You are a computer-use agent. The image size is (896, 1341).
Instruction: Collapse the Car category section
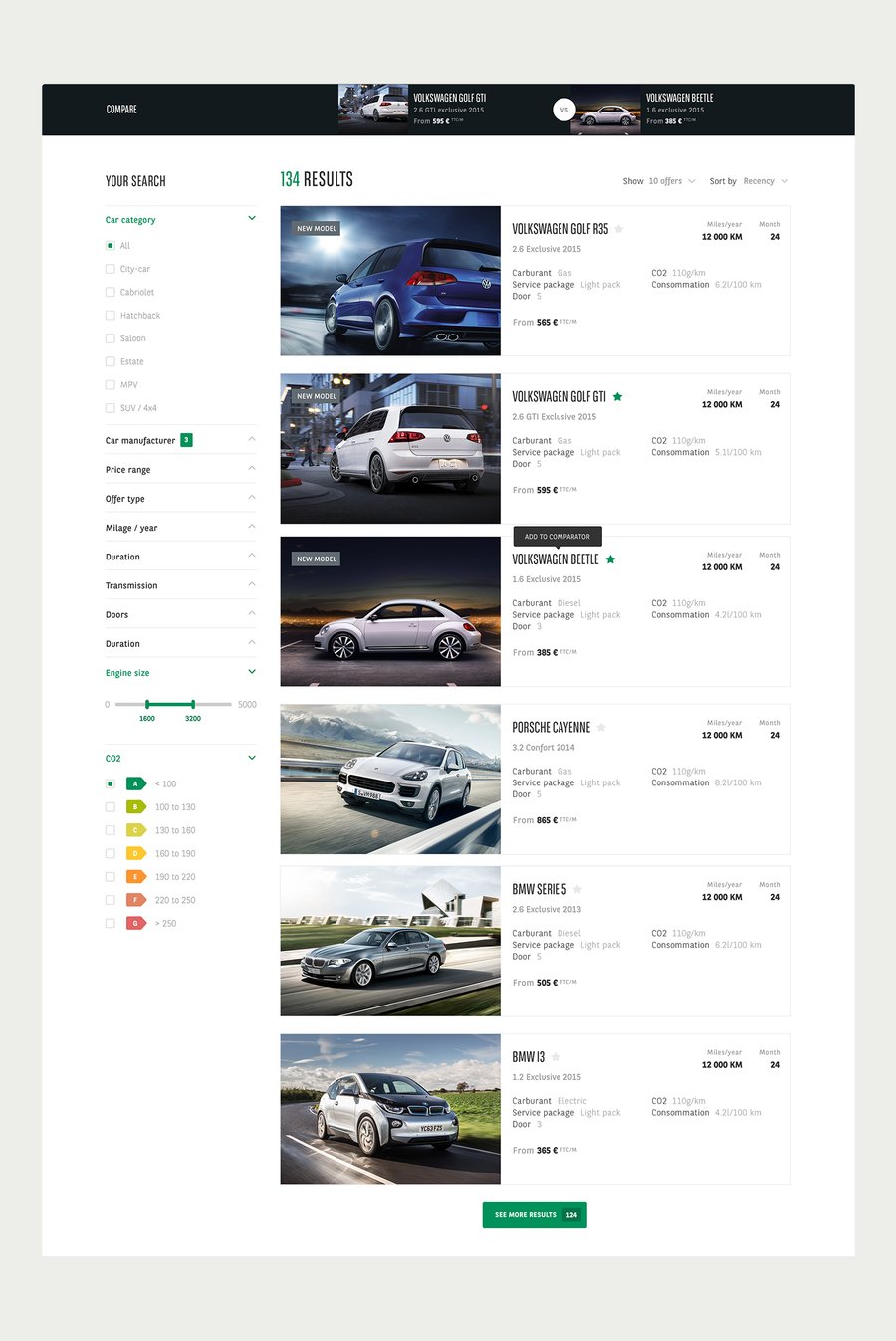click(x=252, y=219)
